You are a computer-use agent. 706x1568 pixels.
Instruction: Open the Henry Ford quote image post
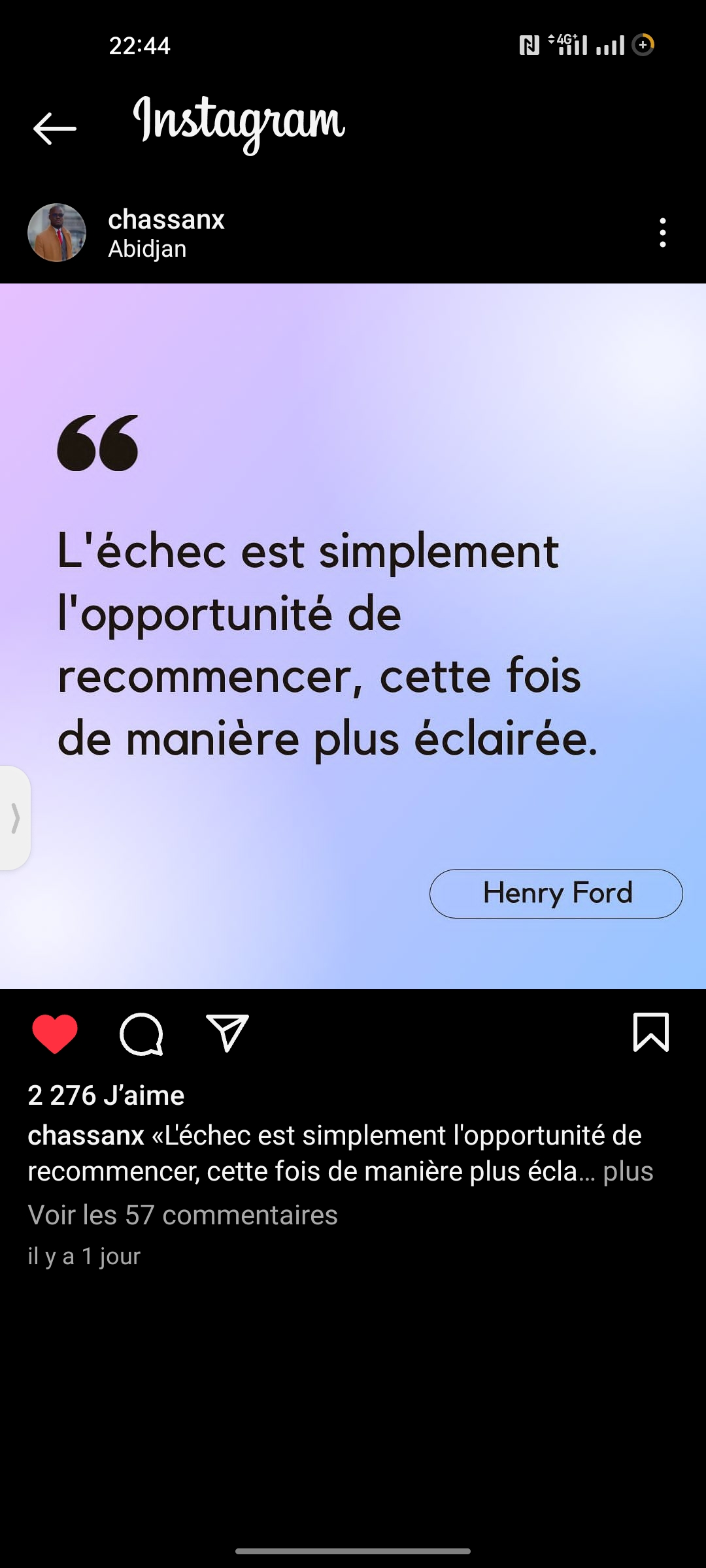pos(353,636)
